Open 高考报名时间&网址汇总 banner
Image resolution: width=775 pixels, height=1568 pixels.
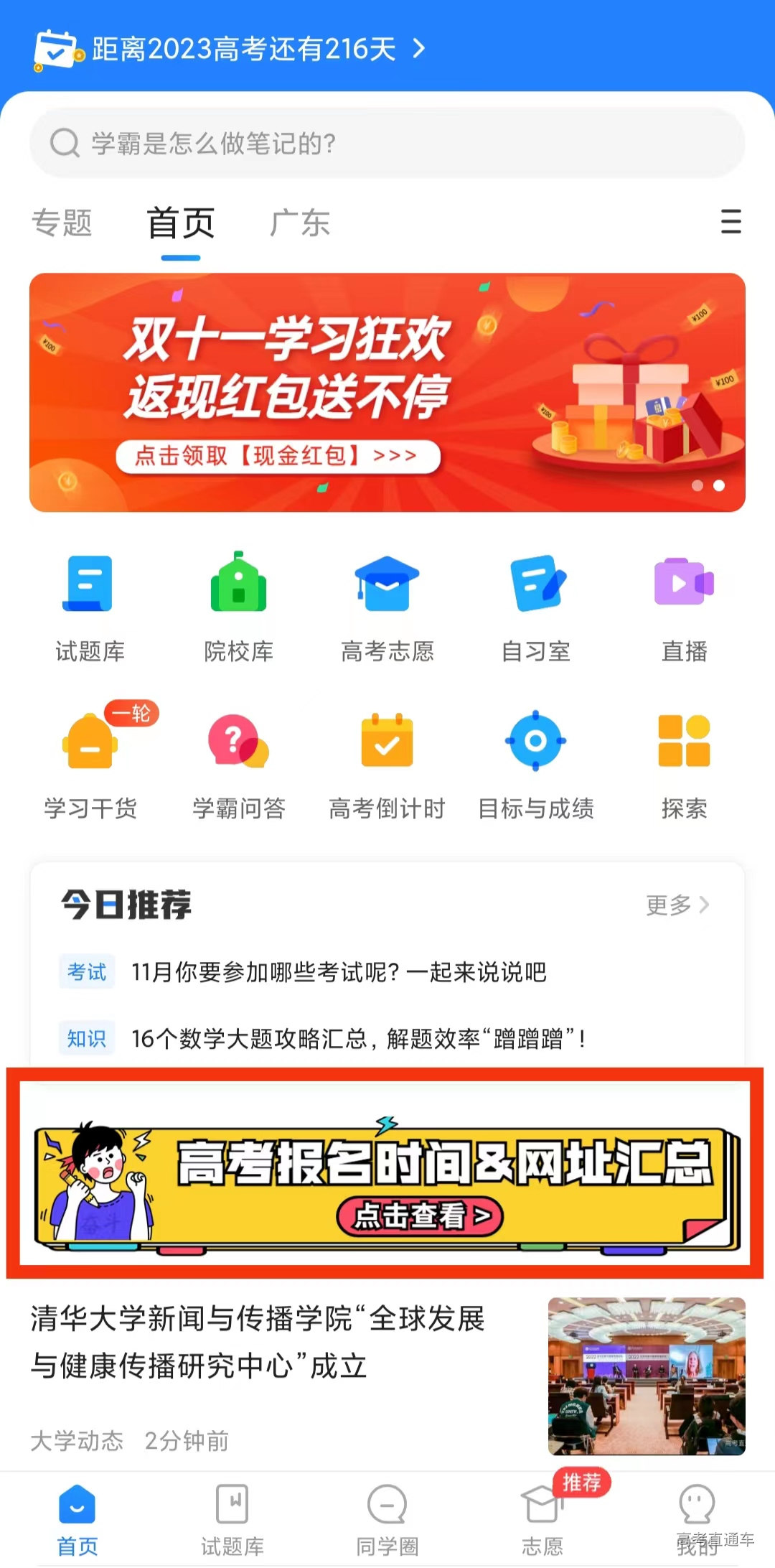386,1173
